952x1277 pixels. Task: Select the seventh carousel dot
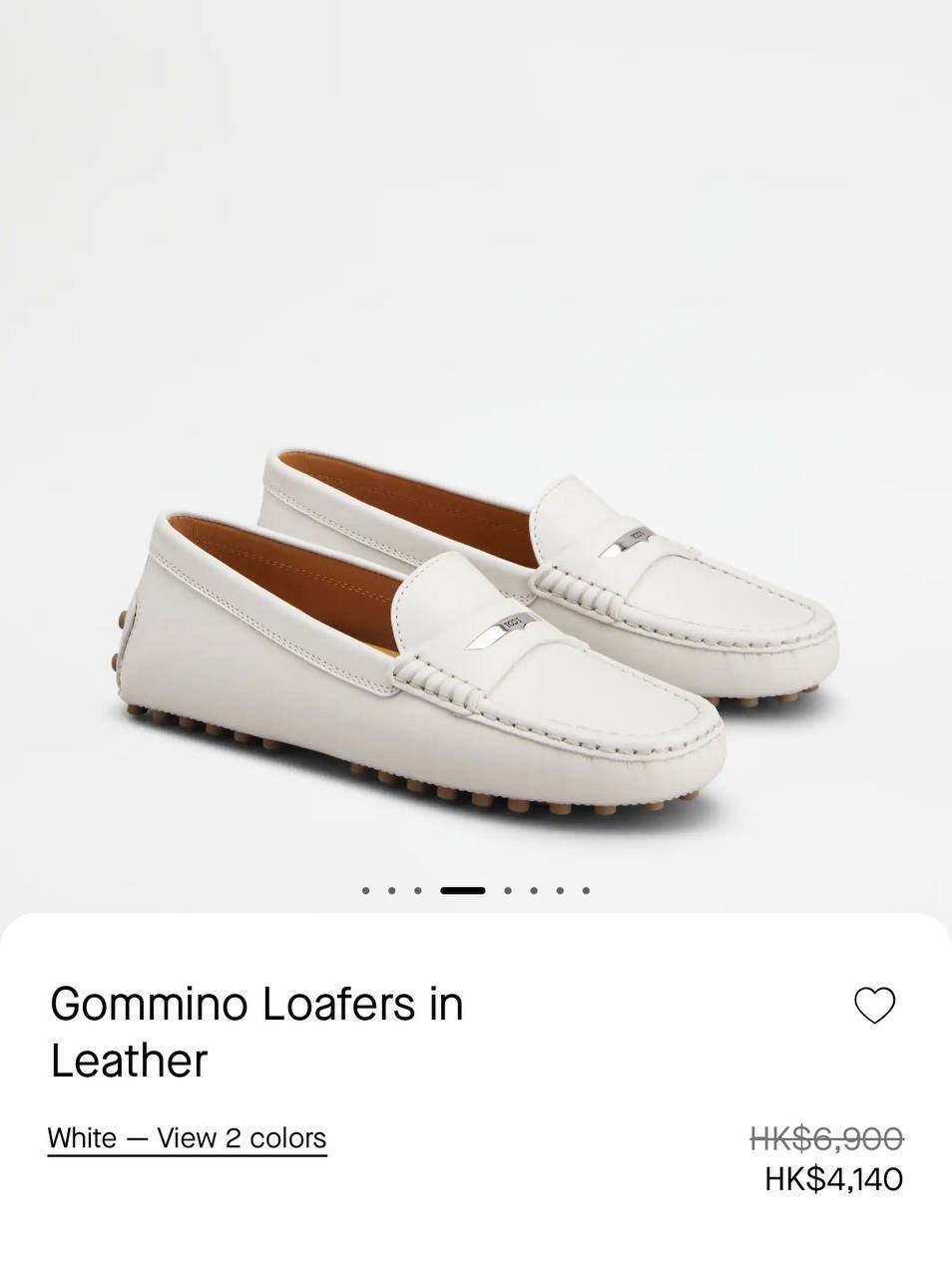click(x=561, y=890)
